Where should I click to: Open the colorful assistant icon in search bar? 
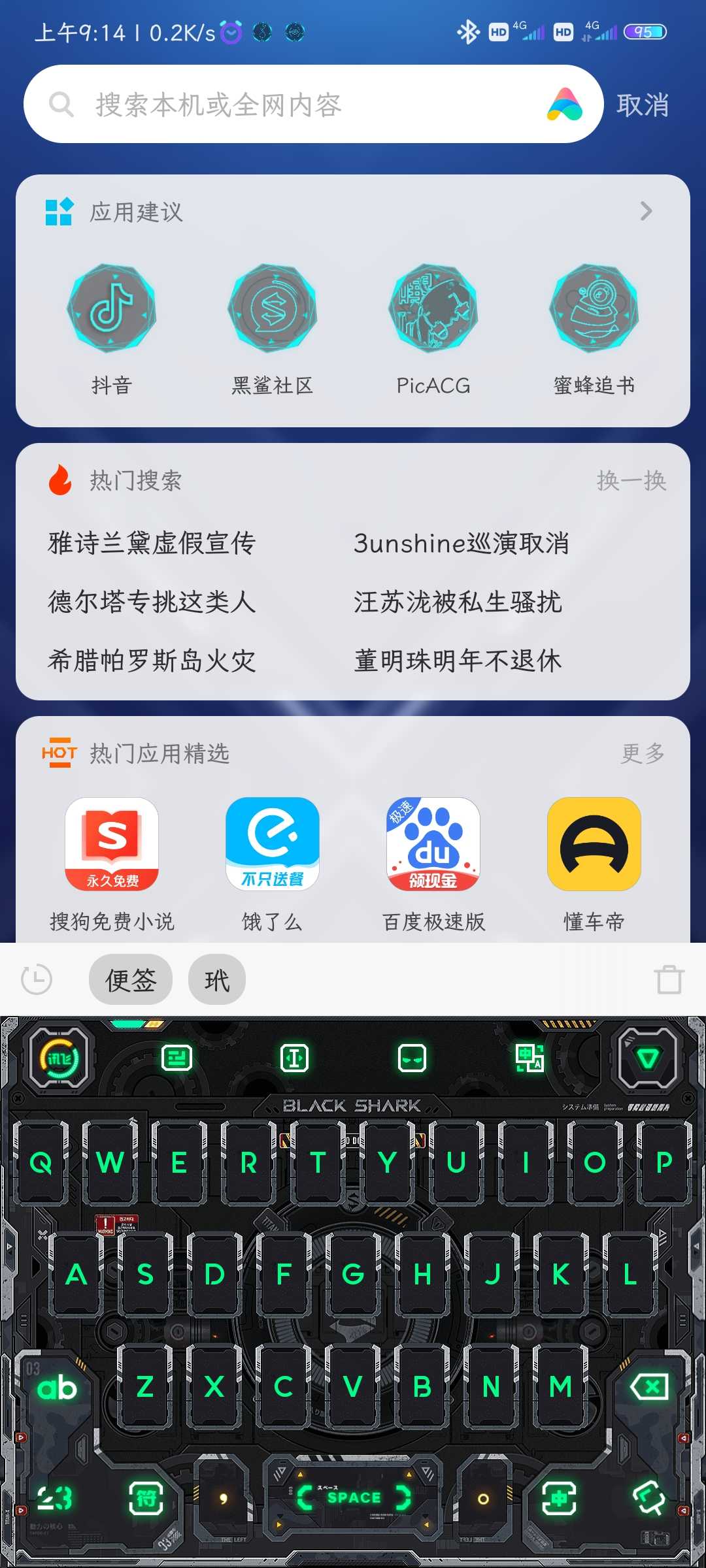coord(564,105)
